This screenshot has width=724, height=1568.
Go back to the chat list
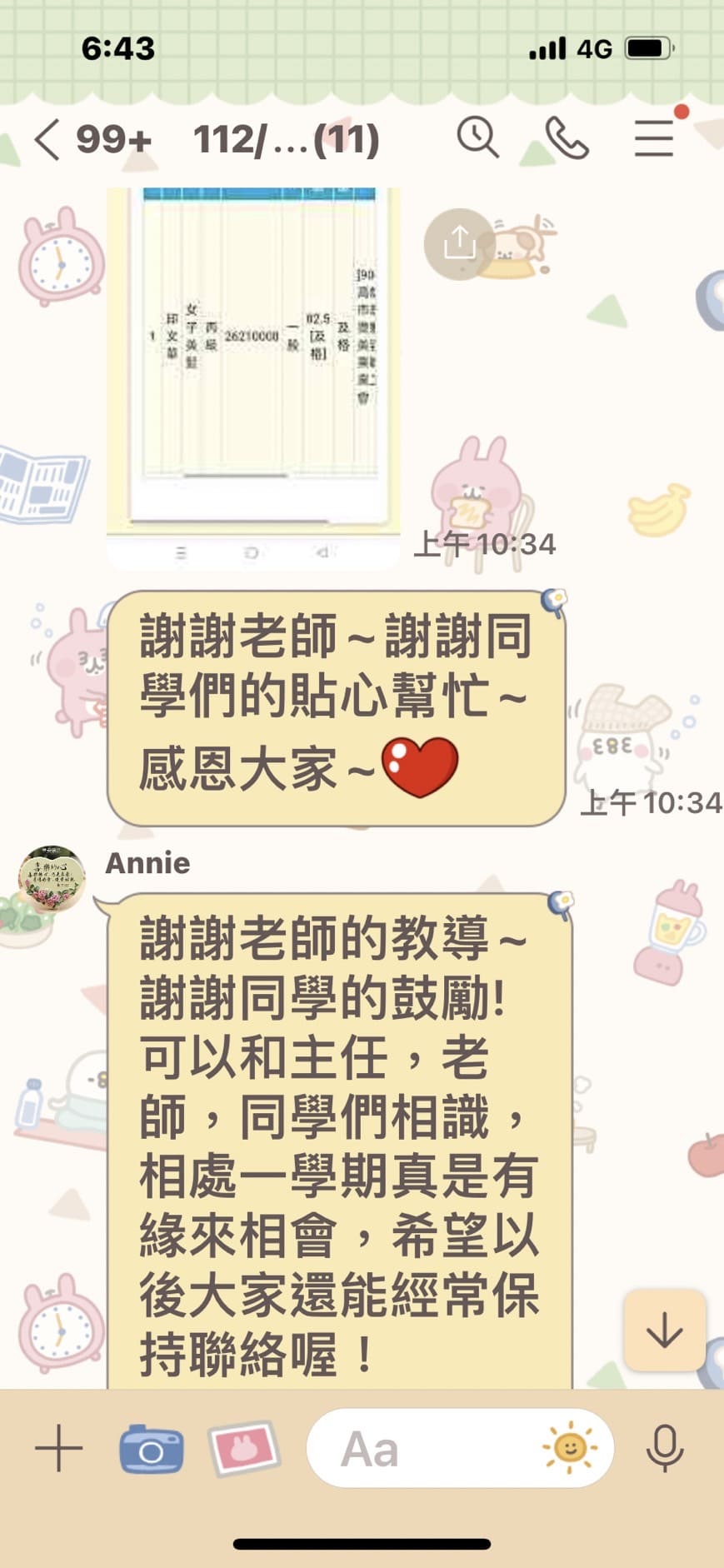[47, 139]
